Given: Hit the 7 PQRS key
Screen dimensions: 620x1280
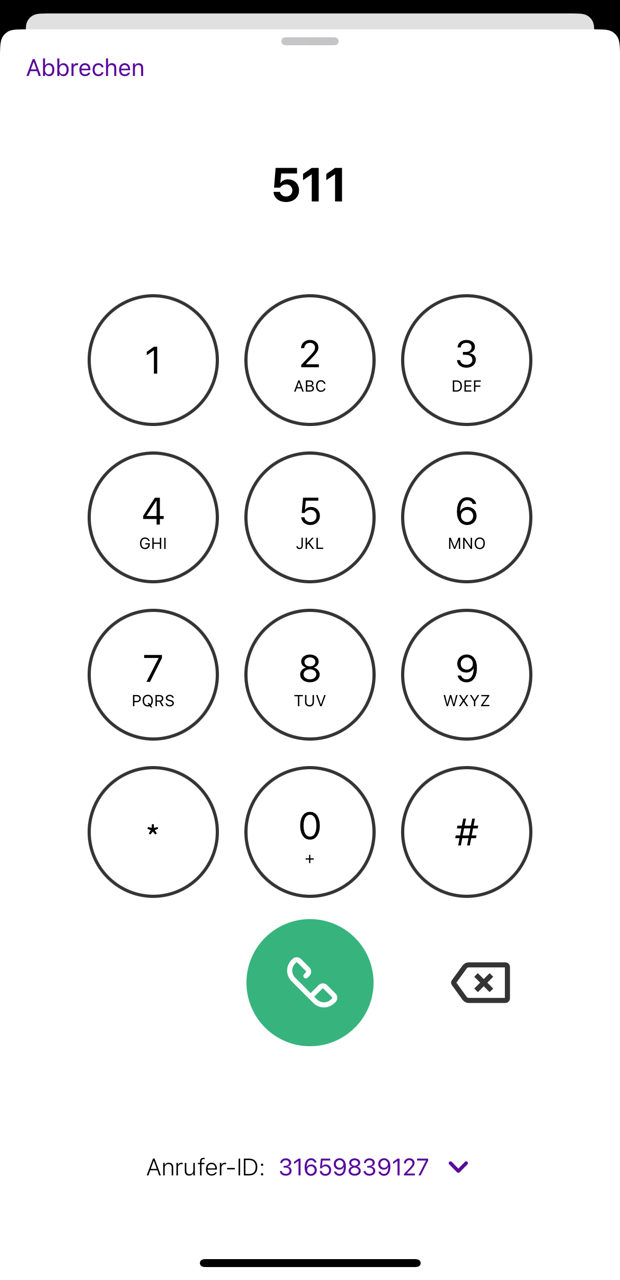Looking at the screenshot, I should click(153, 674).
